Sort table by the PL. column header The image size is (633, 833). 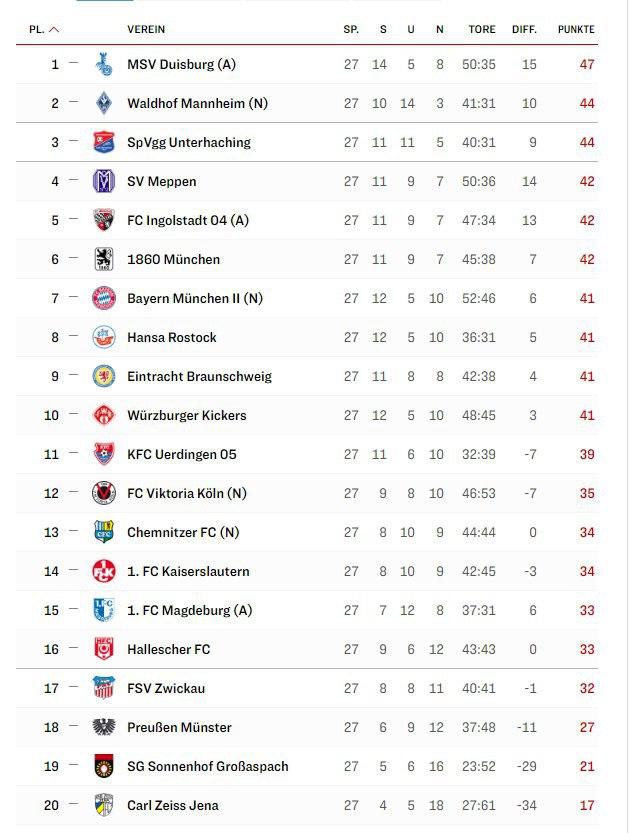43,30
